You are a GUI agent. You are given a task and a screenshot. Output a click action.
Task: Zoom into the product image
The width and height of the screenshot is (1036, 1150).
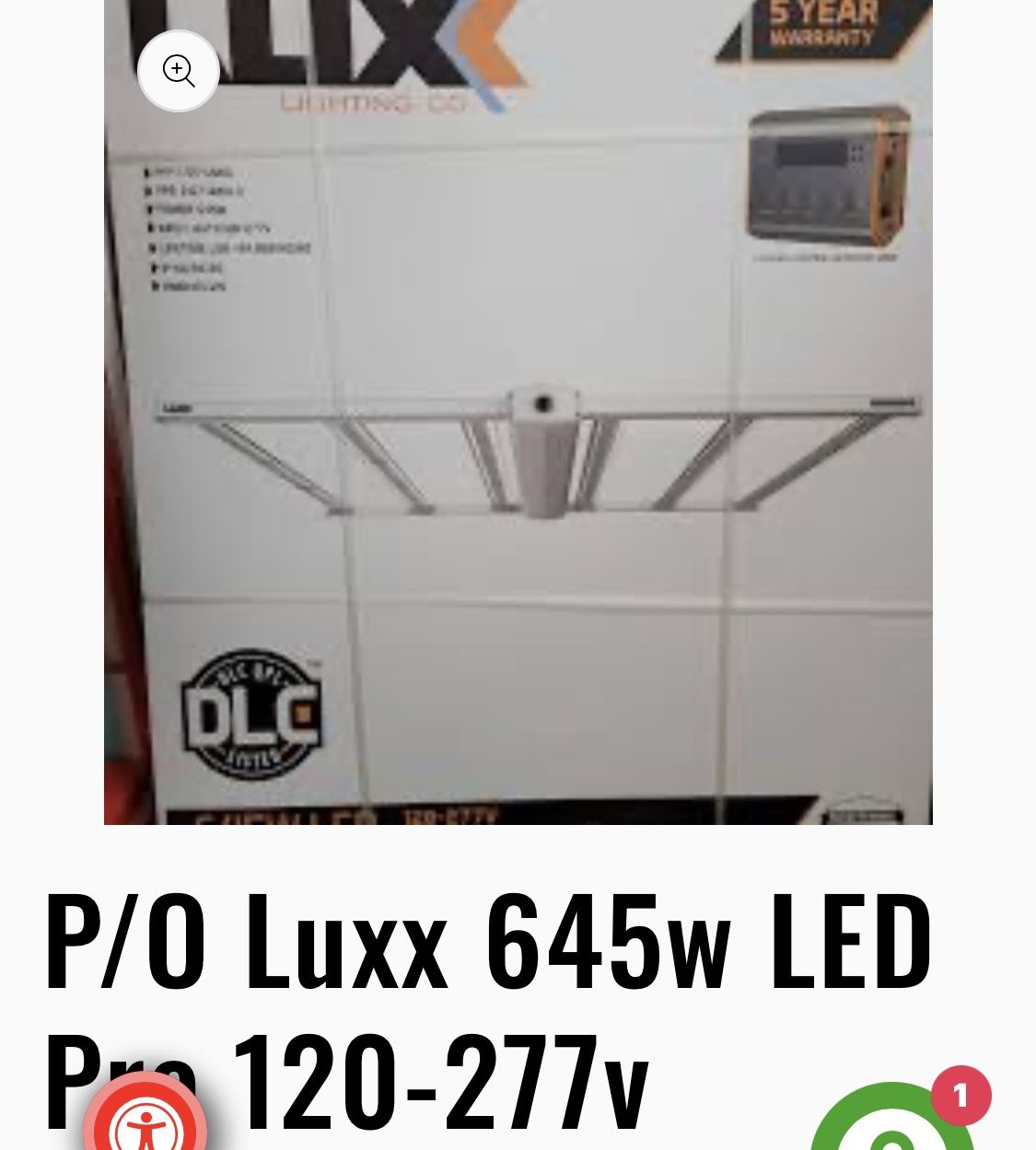pos(178,71)
